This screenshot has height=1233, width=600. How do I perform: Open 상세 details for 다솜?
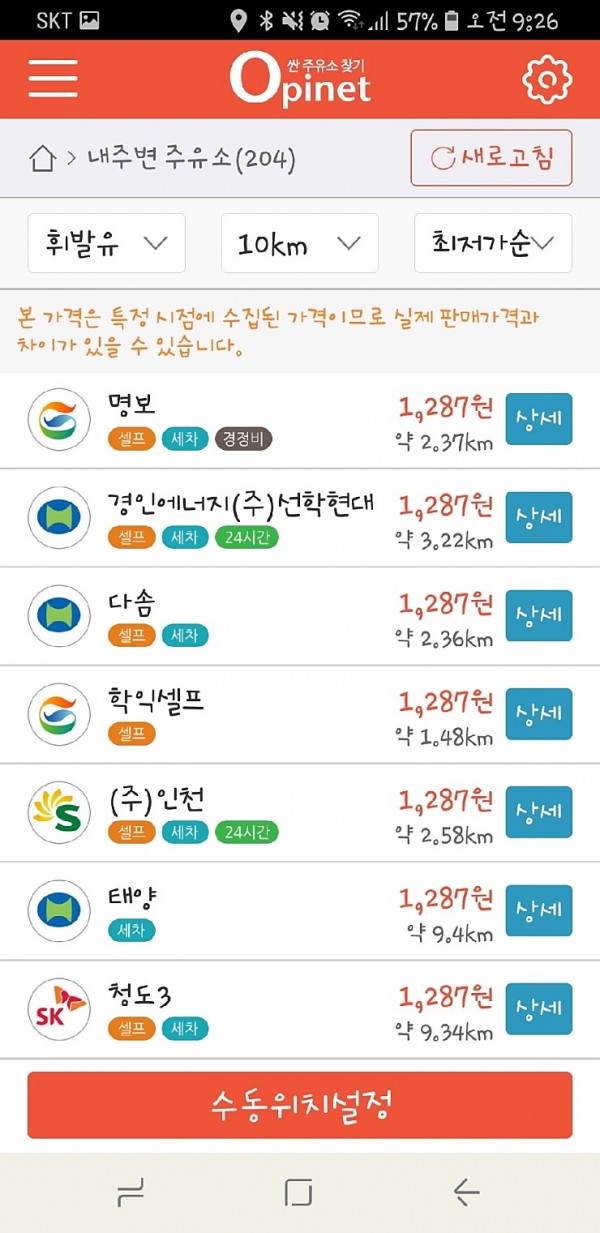click(x=539, y=615)
